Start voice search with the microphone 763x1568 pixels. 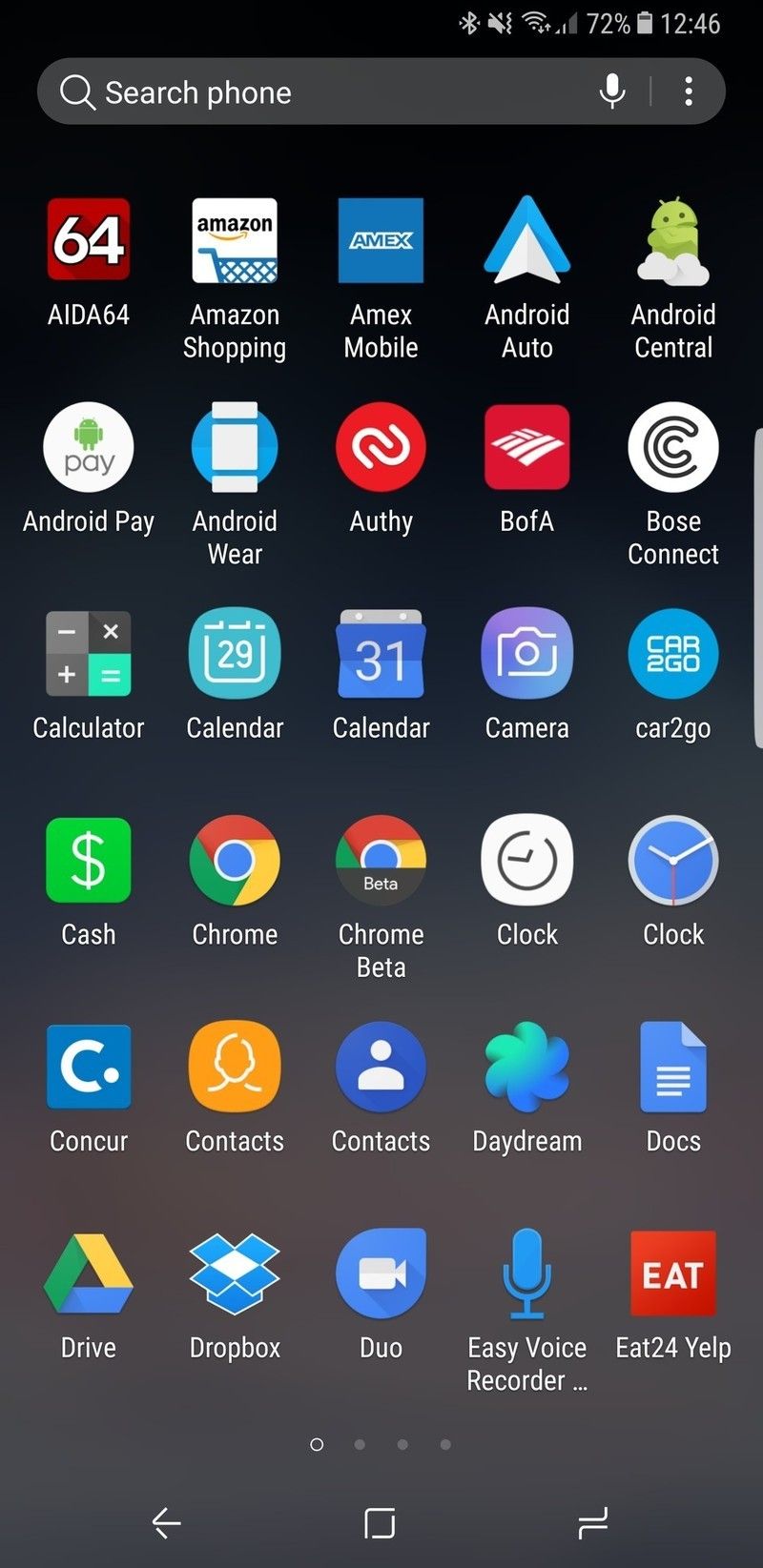[x=611, y=92]
